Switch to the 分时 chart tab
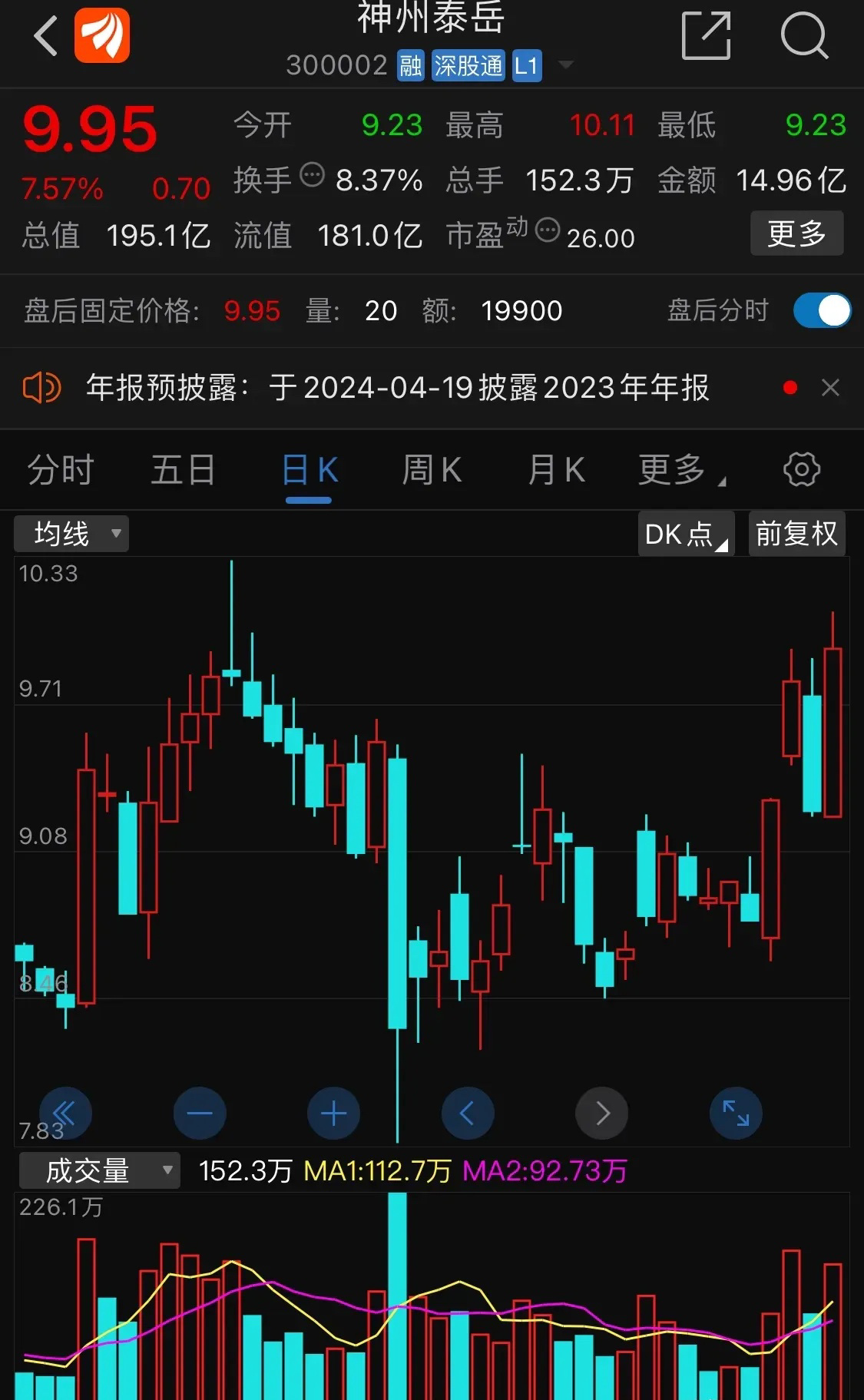The width and height of the screenshot is (864, 1400). tap(61, 470)
